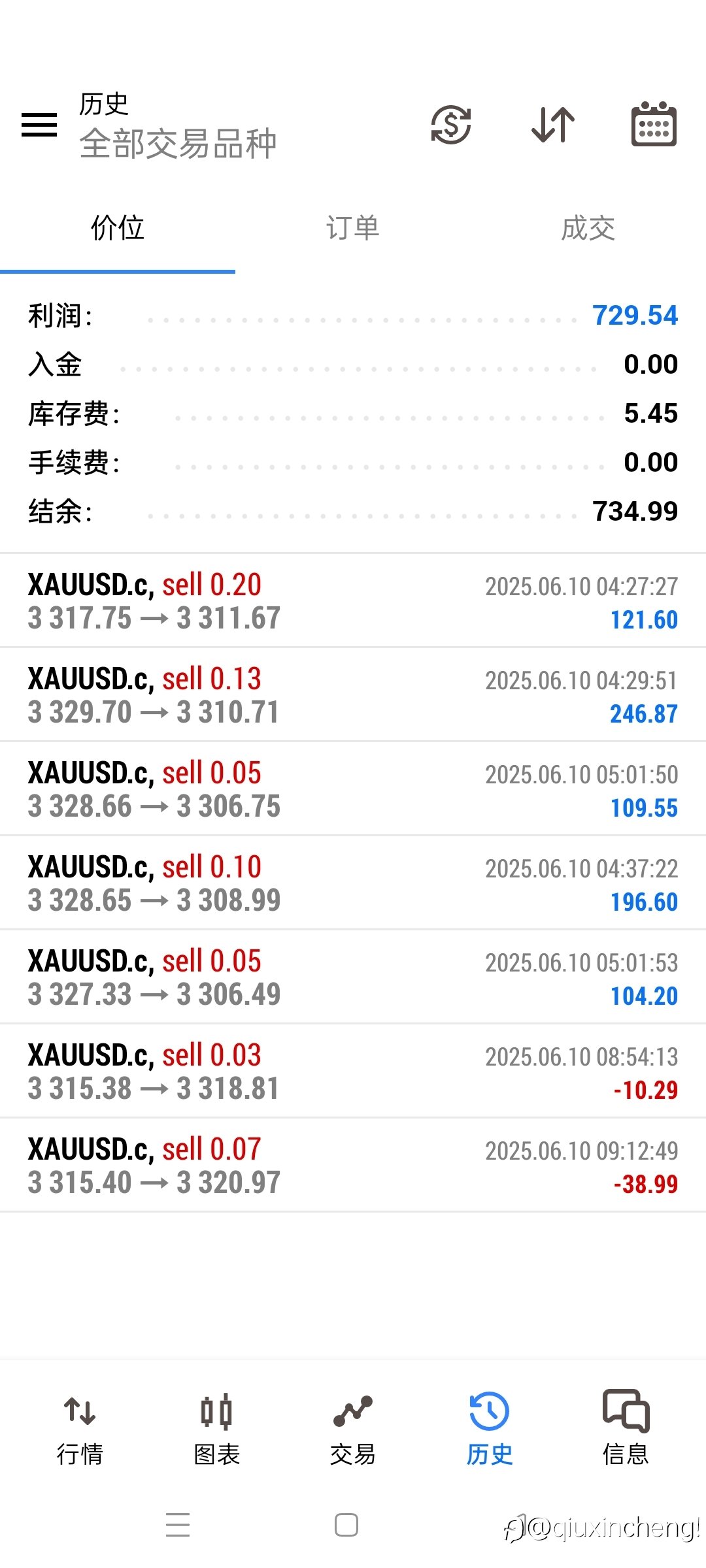Switch to the 交易 trade tab
Screen dimensions: 706x1568
tap(353, 1430)
